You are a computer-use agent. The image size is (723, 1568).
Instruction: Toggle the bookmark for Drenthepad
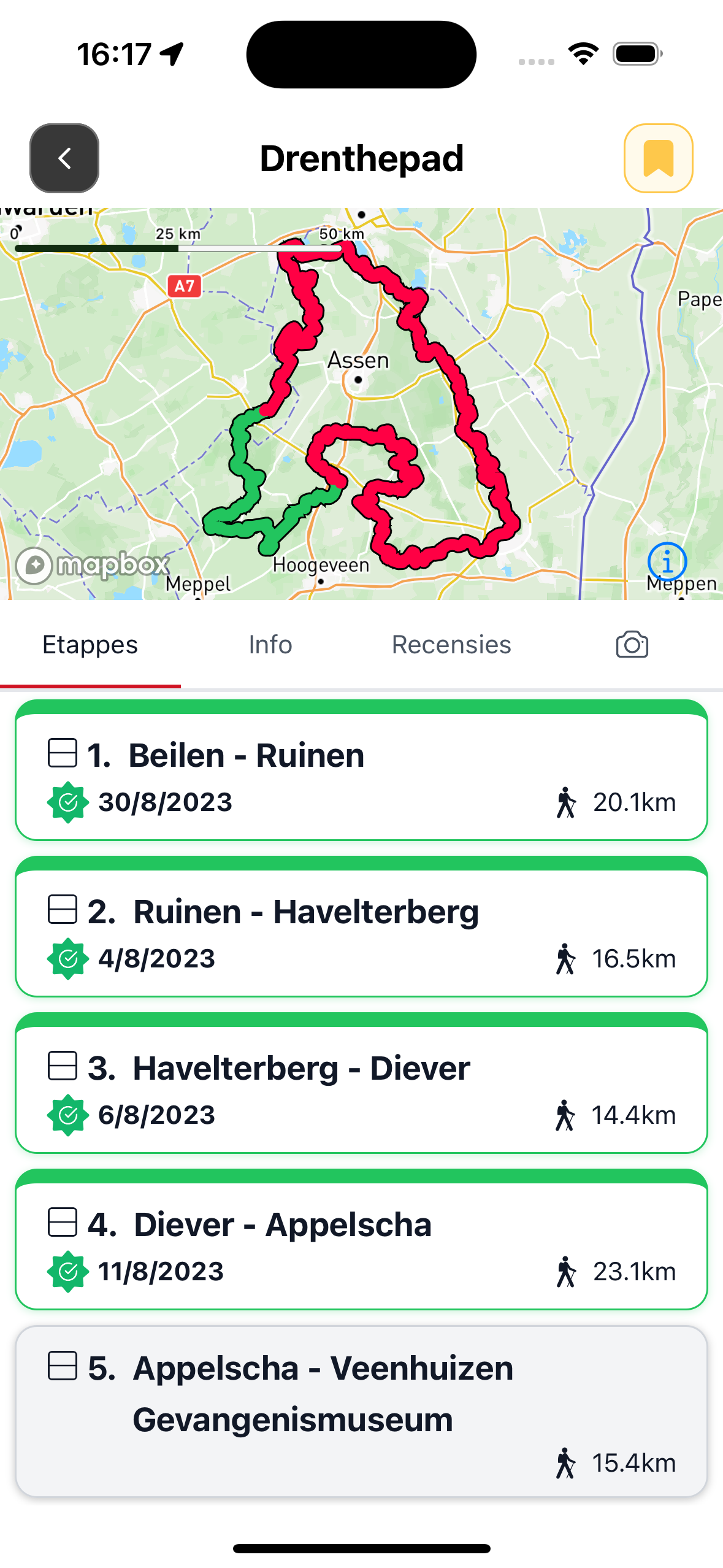(x=658, y=158)
